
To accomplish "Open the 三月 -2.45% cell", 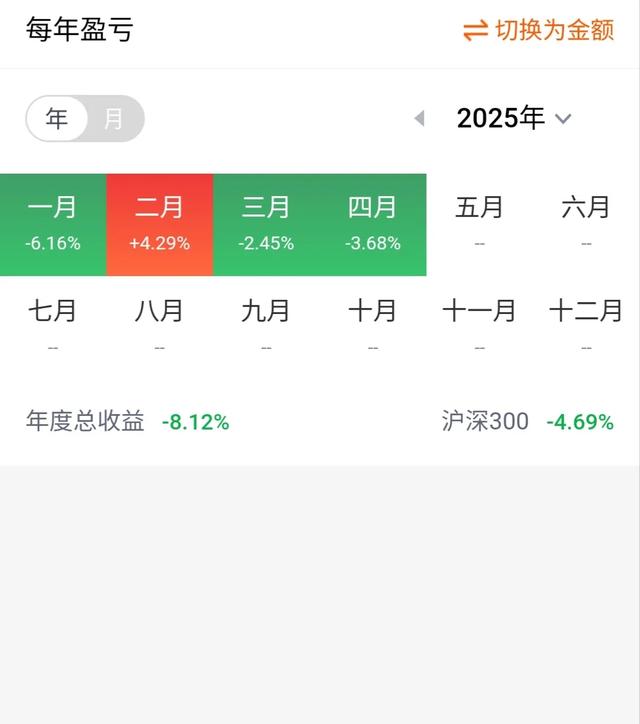I will point(266,224).
